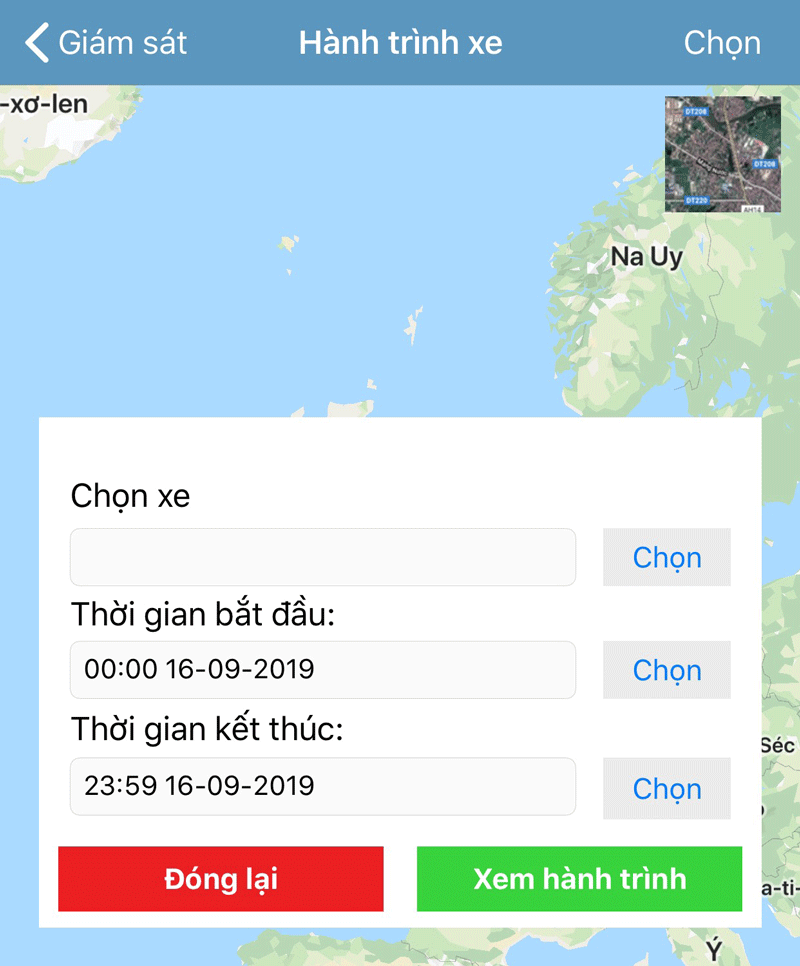
Task: Tap the Chọn xe input field
Action: click(x=322, y=557)
